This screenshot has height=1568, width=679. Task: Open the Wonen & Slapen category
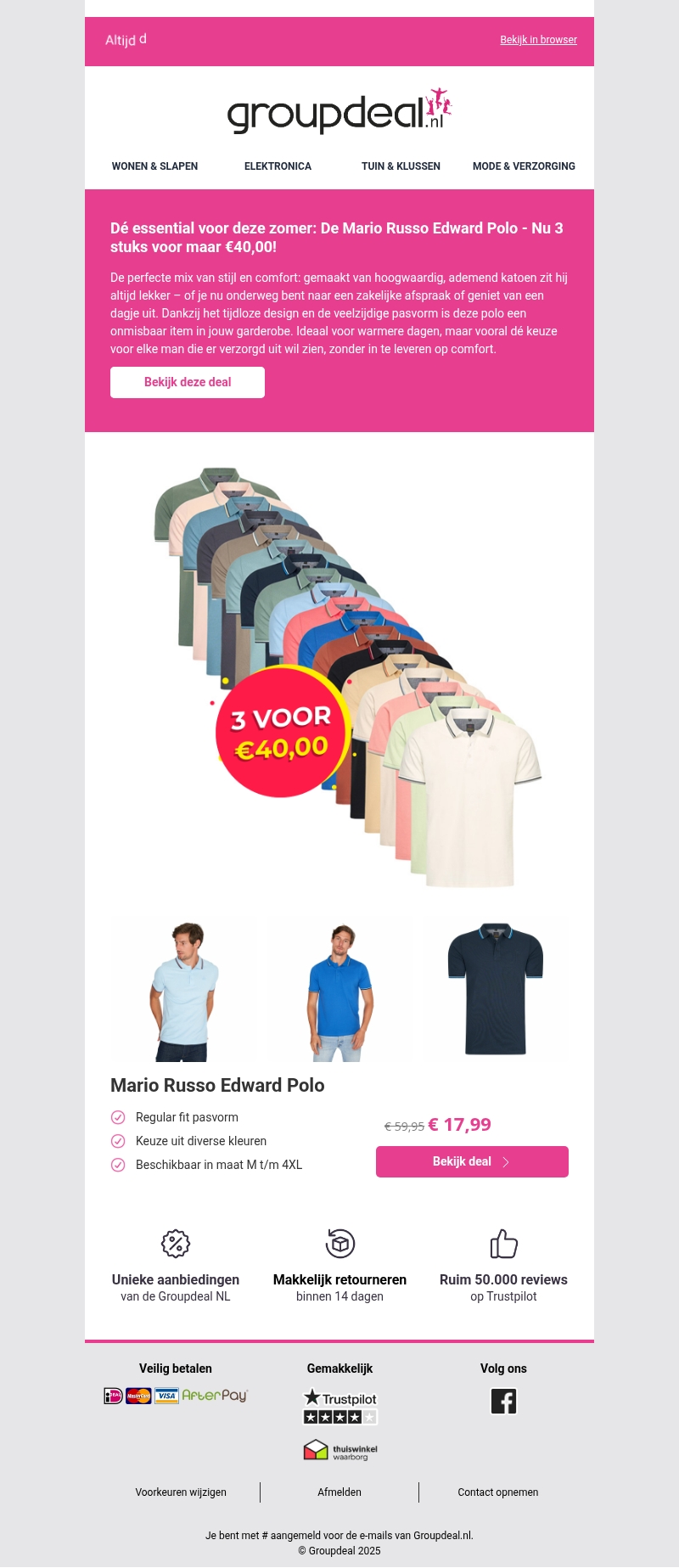154,166
